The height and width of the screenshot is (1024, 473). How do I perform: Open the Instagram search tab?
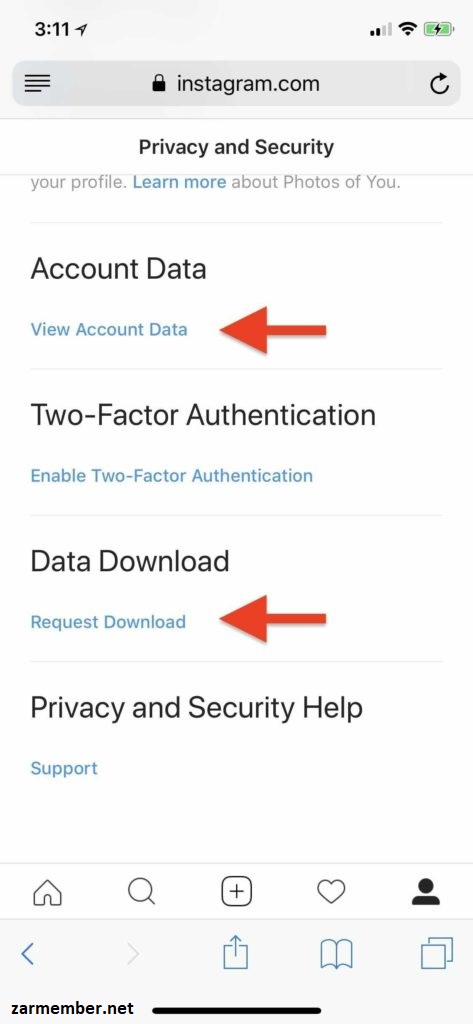pyautogui.click(x=141, y=891)
